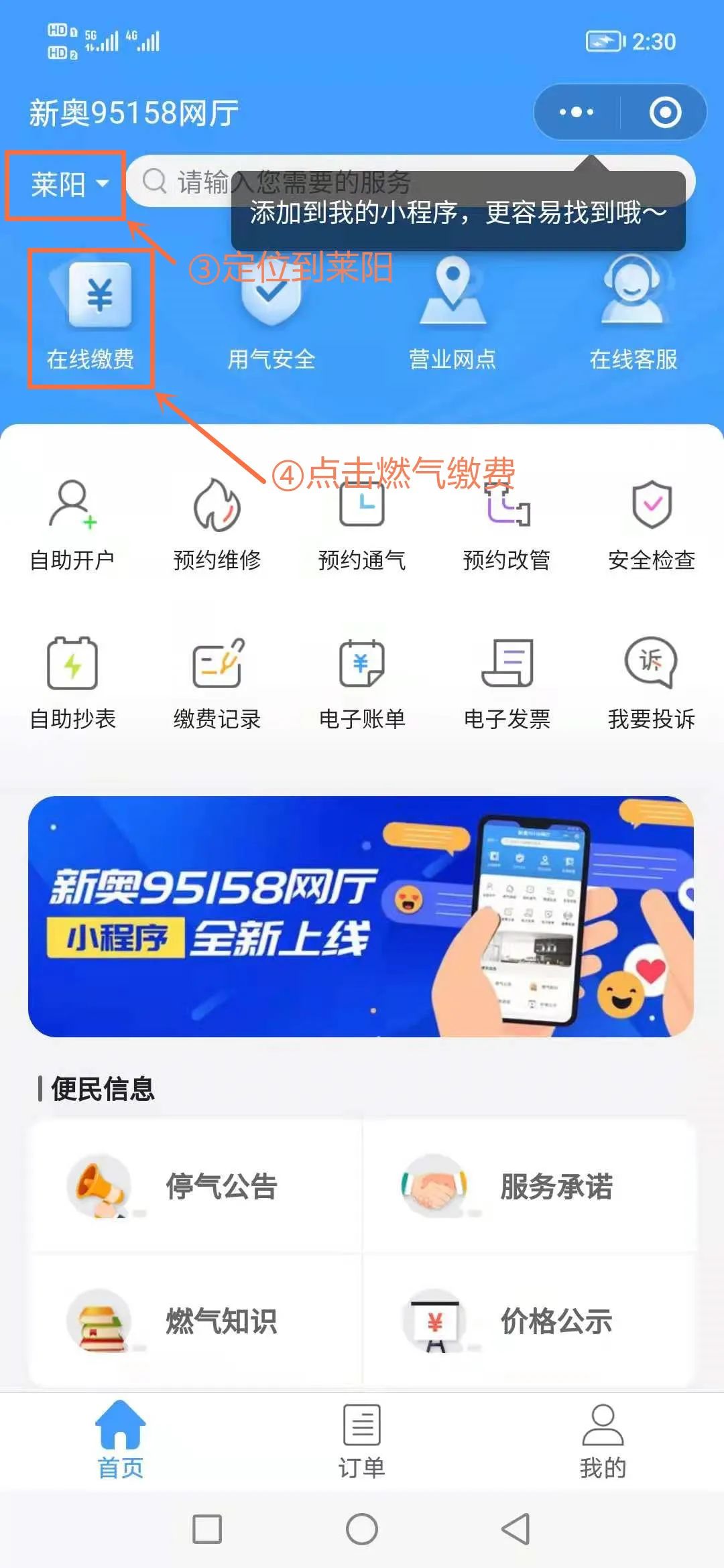Open the 新奥95158网厅 mini program banner
This screenshot has height=1568, width=724.
[x=361, y=916]
